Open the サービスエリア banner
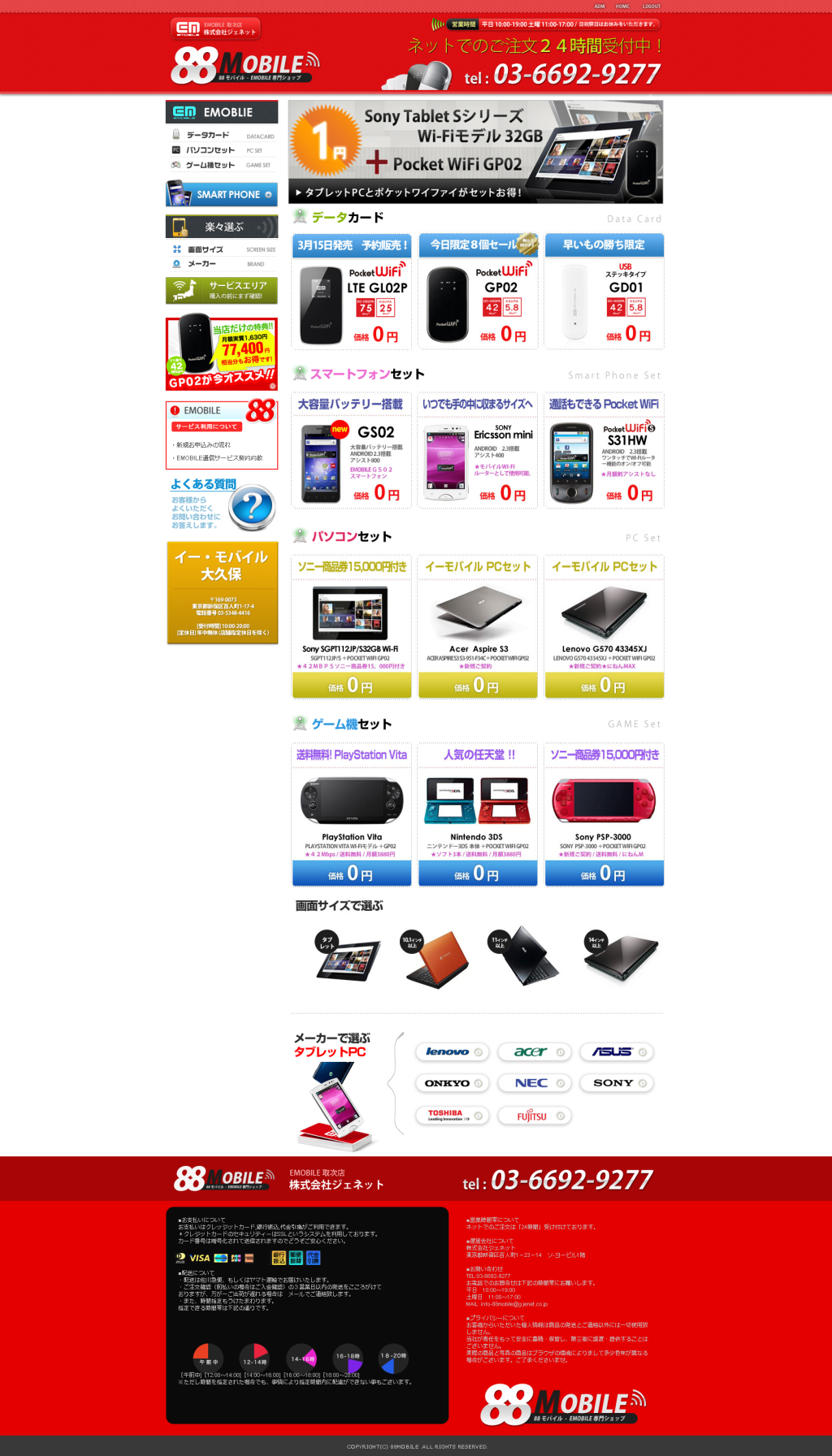The image size is (832, 1456). point(222,290)
